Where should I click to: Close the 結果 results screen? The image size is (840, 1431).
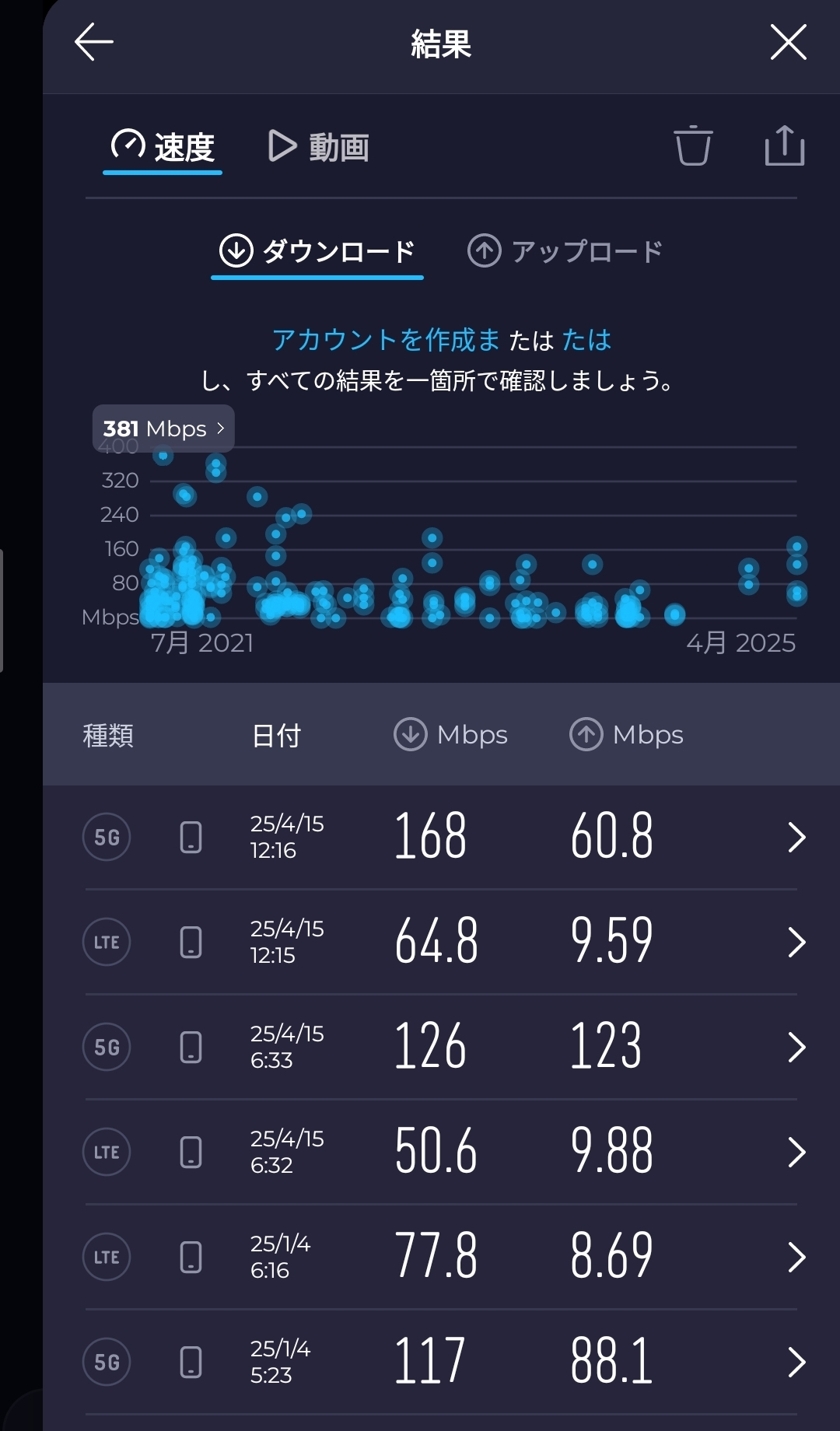(788, 42)
